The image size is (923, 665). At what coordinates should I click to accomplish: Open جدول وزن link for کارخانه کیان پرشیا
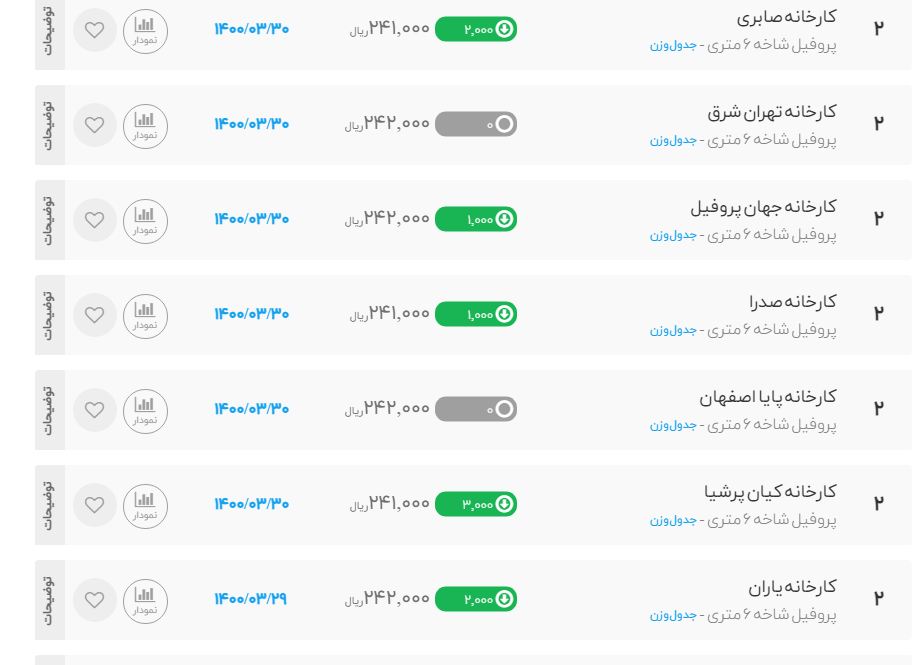673,520
